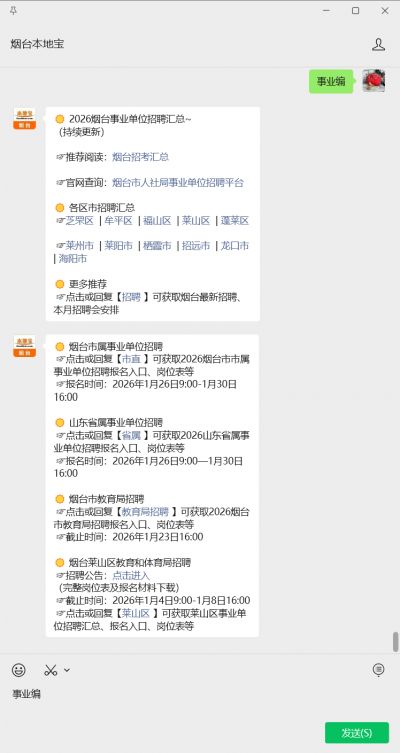The image size is (400, 753).
Task: Select the 芝罘区 recruitment link
Action: 80,221
